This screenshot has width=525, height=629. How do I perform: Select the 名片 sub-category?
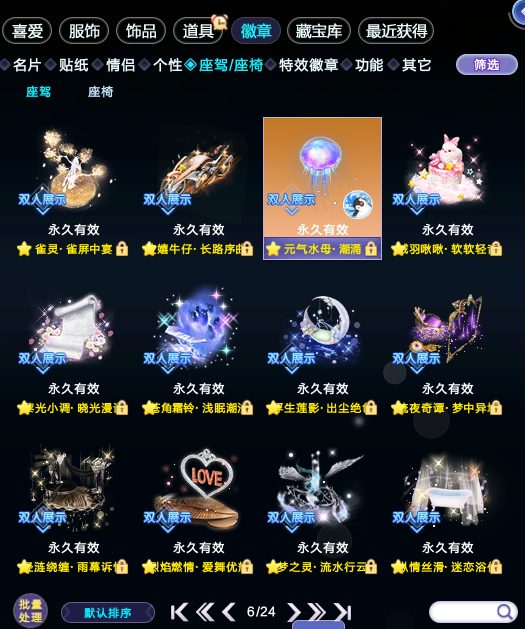(x=27, y=65)
